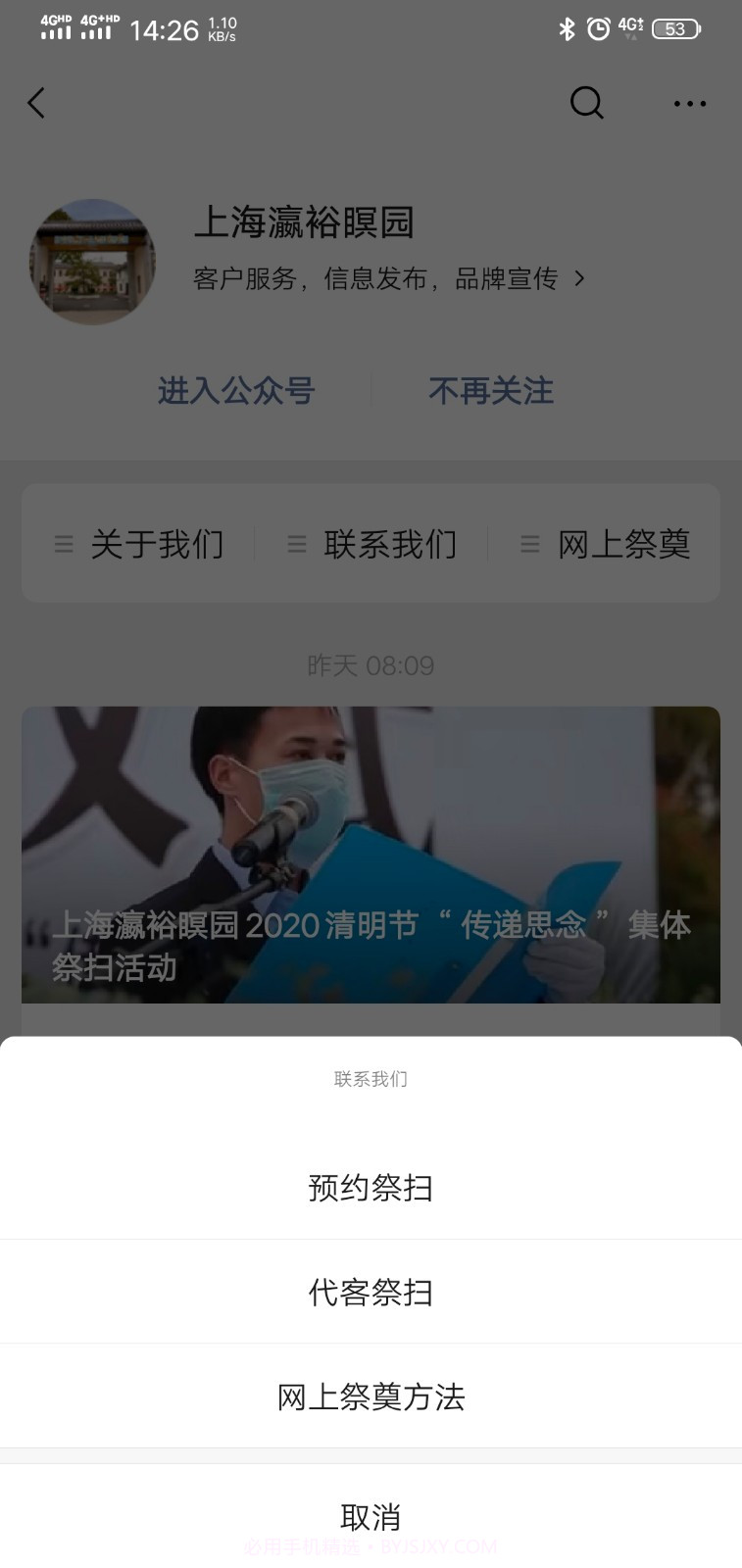Tap the alarm clock status bar icon

(599, 29)
